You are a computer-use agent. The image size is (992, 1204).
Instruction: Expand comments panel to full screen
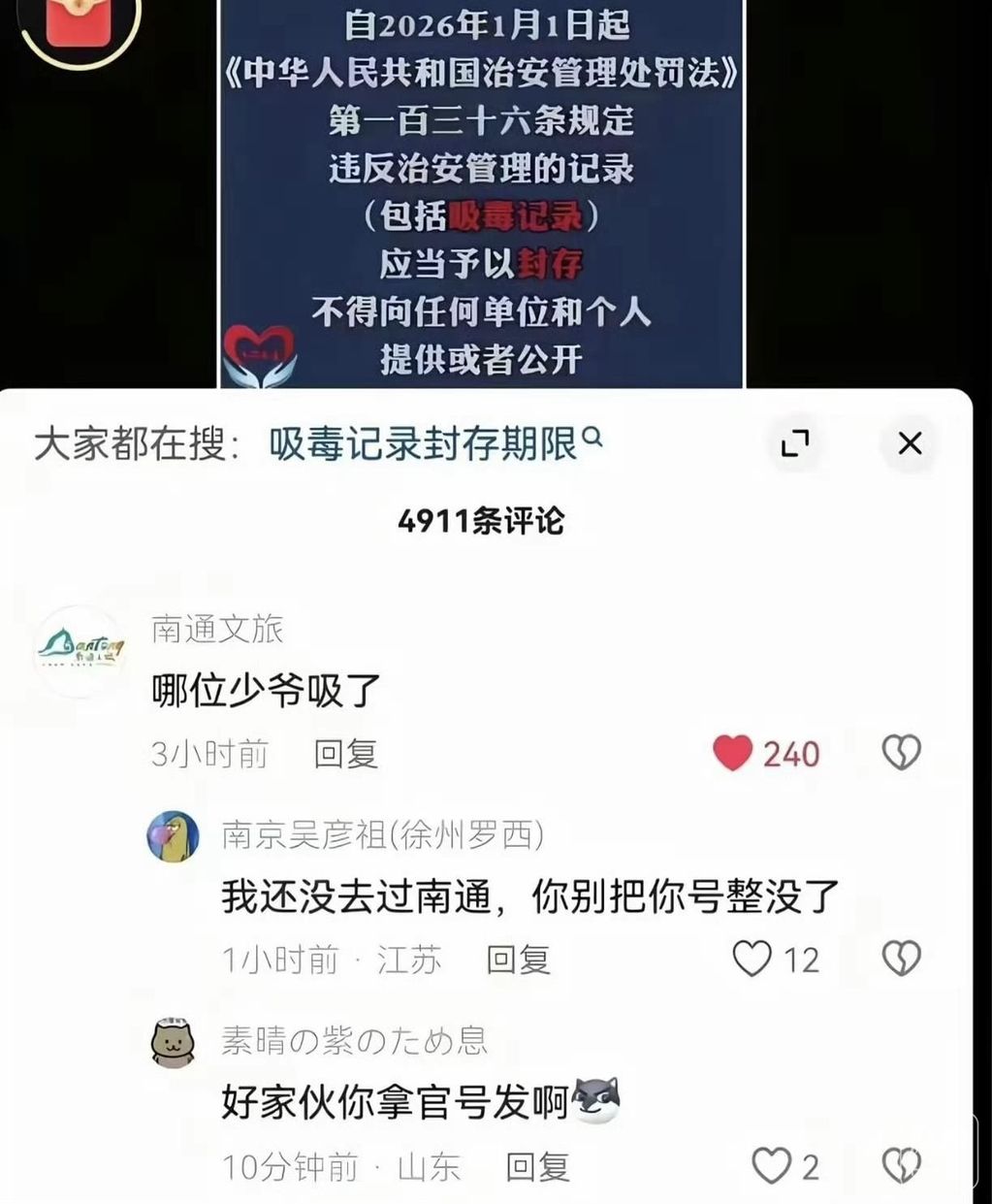[x=795, y=444]
